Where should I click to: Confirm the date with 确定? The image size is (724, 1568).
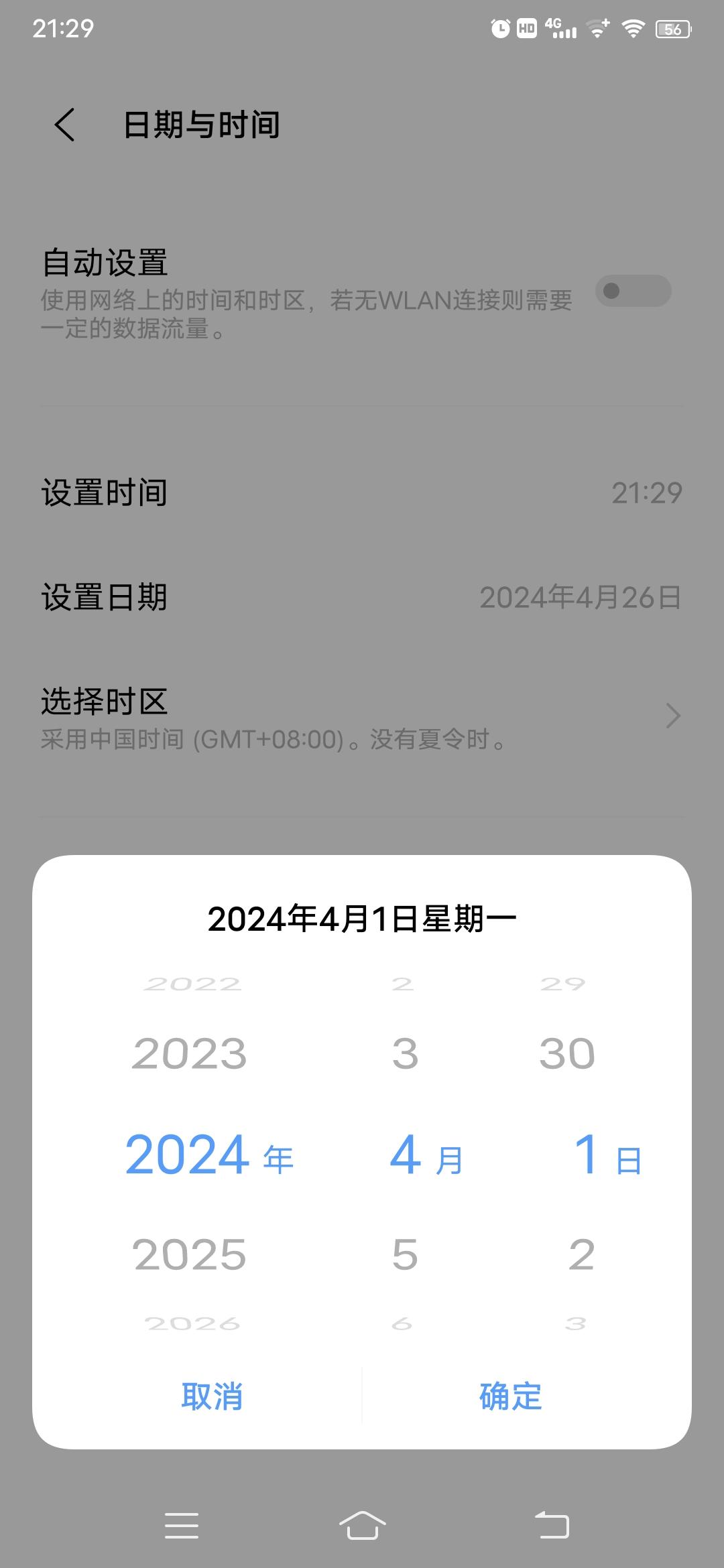pyautogui.click(x=510, y=1396)
